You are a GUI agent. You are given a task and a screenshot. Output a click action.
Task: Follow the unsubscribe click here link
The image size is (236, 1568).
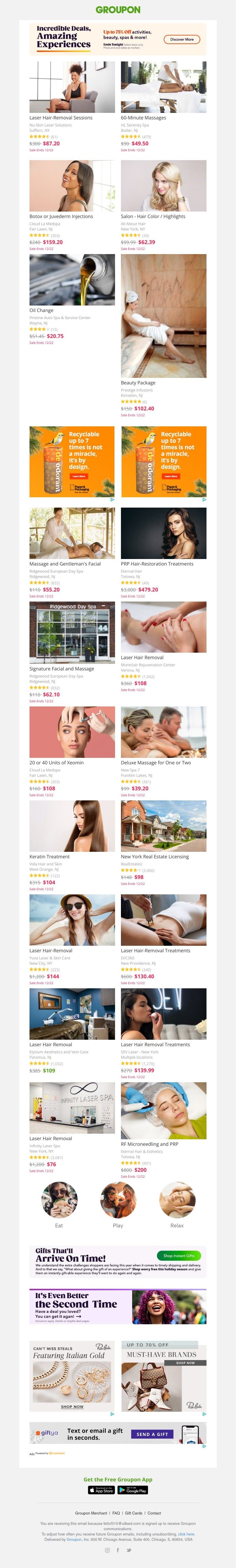pos(186,1534)
